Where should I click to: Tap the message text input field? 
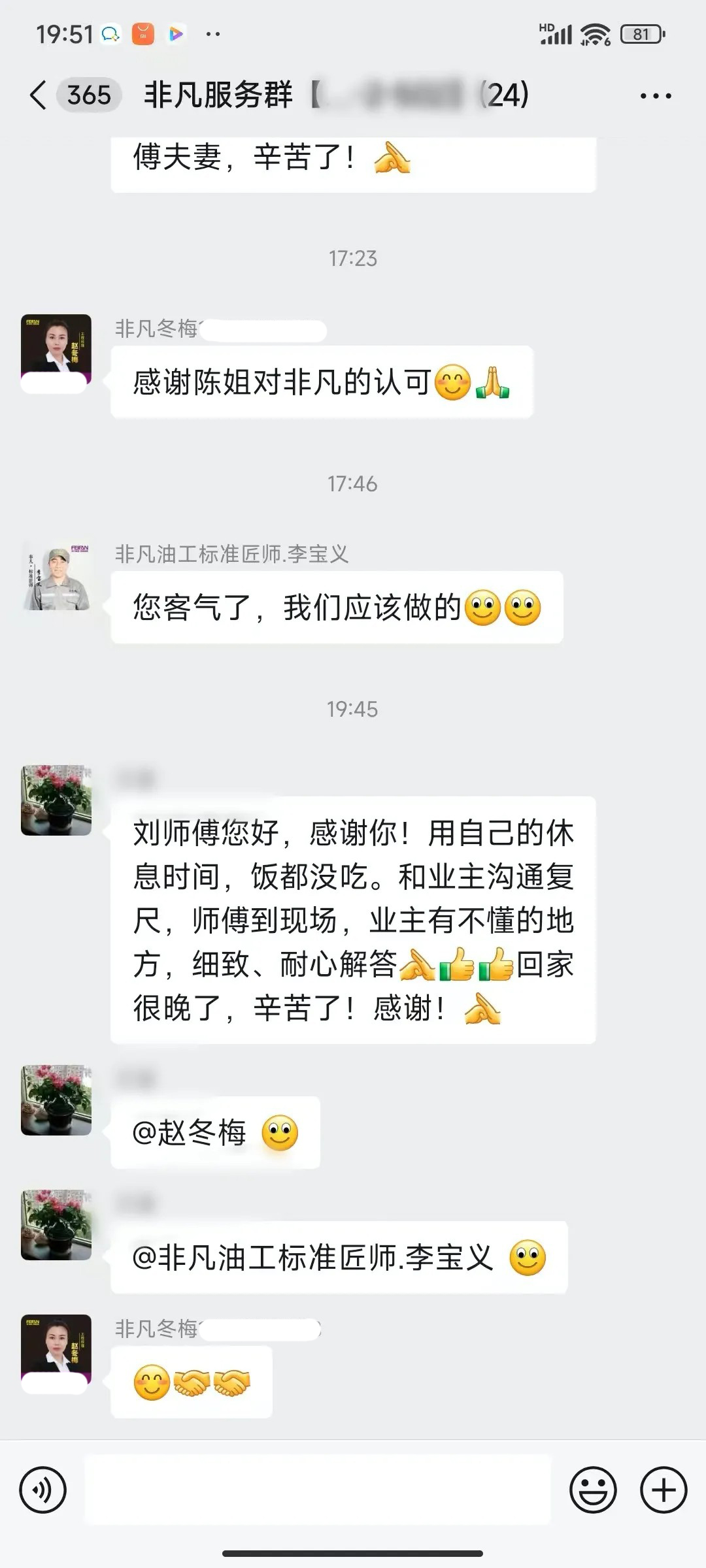point(318,1490)
